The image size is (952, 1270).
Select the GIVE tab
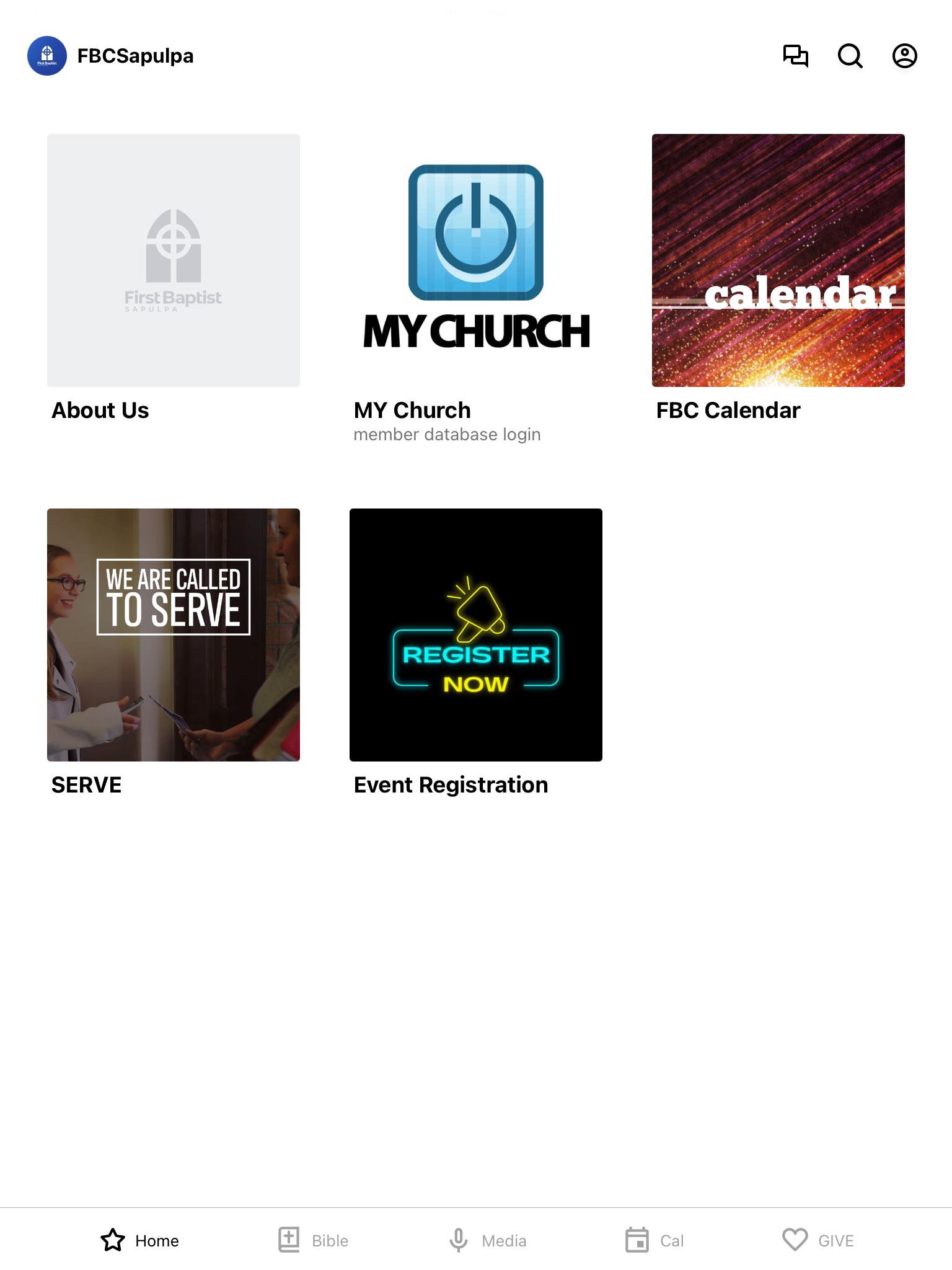coord(818,1240)
